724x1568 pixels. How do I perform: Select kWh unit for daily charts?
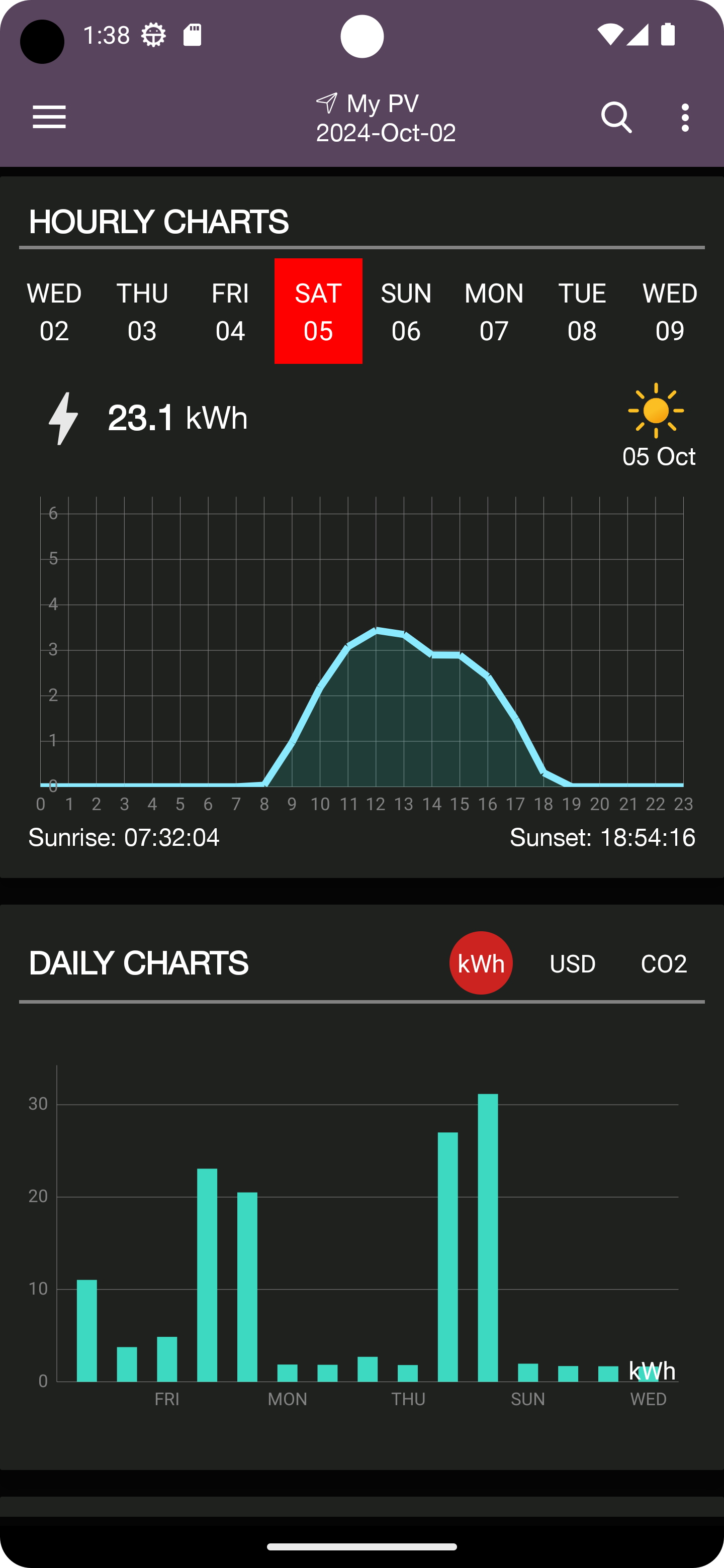tap(481, 963)
